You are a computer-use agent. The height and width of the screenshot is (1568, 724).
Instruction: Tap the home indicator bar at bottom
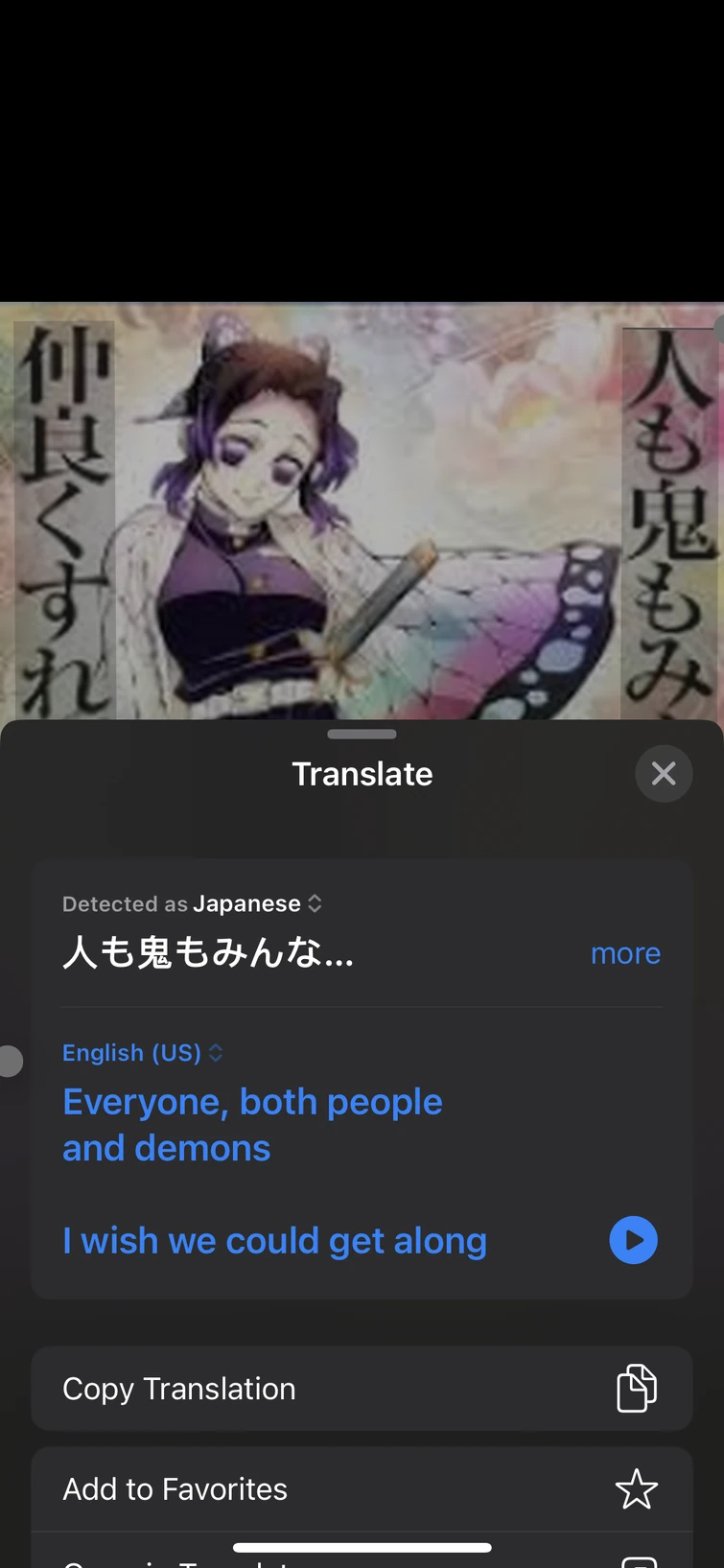pos(362,1546)
